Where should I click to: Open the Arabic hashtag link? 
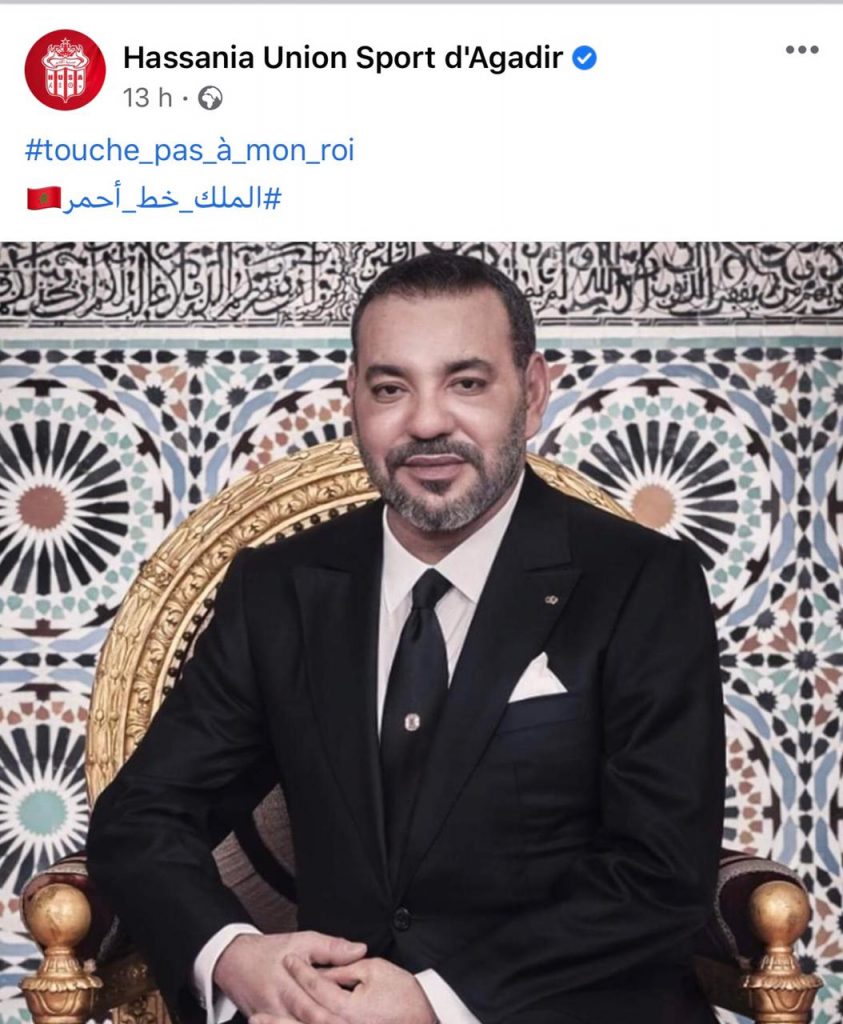(x=172, y=199)
